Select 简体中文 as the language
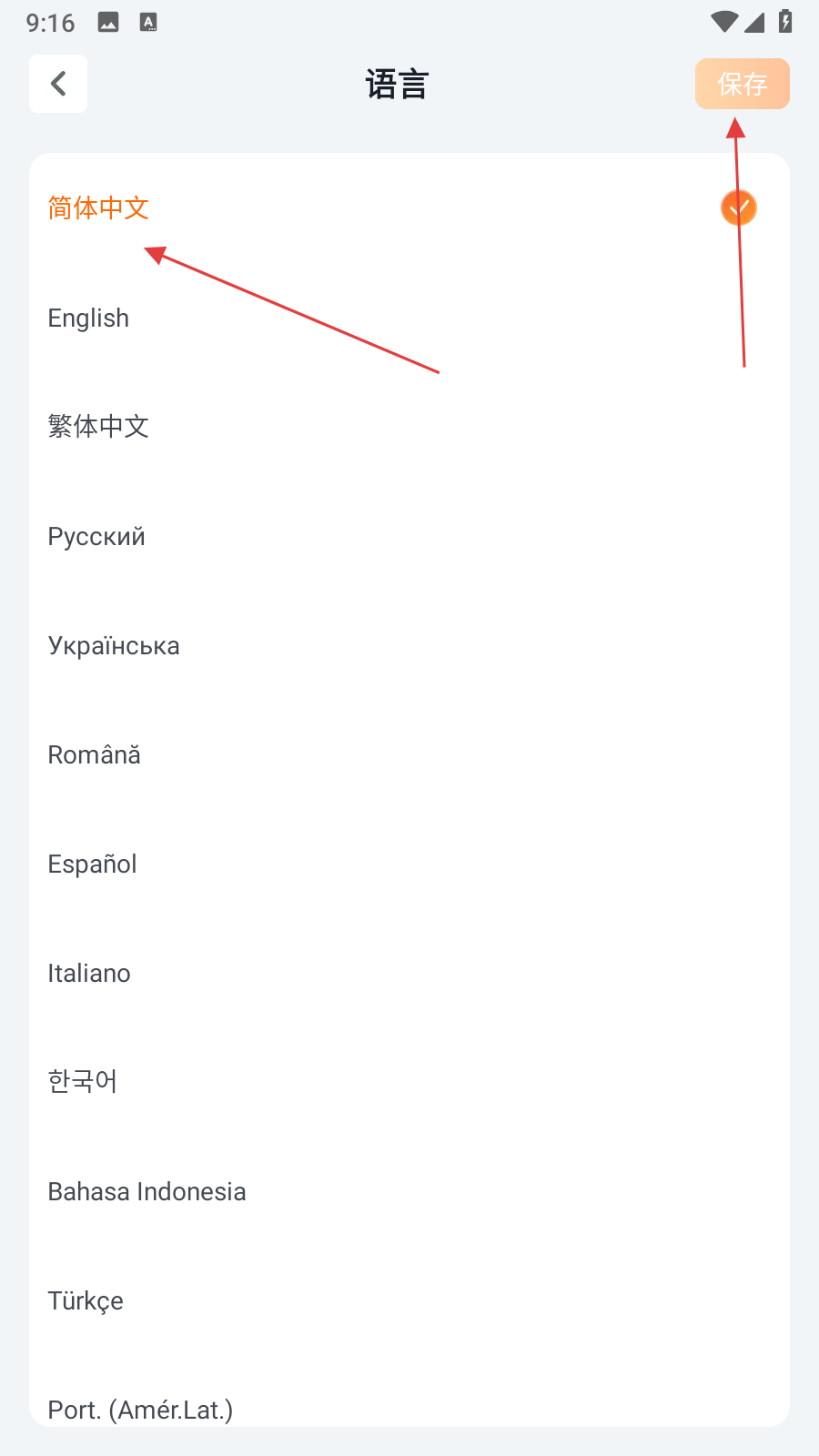The image size is (819, 1456). click(98, 208)
